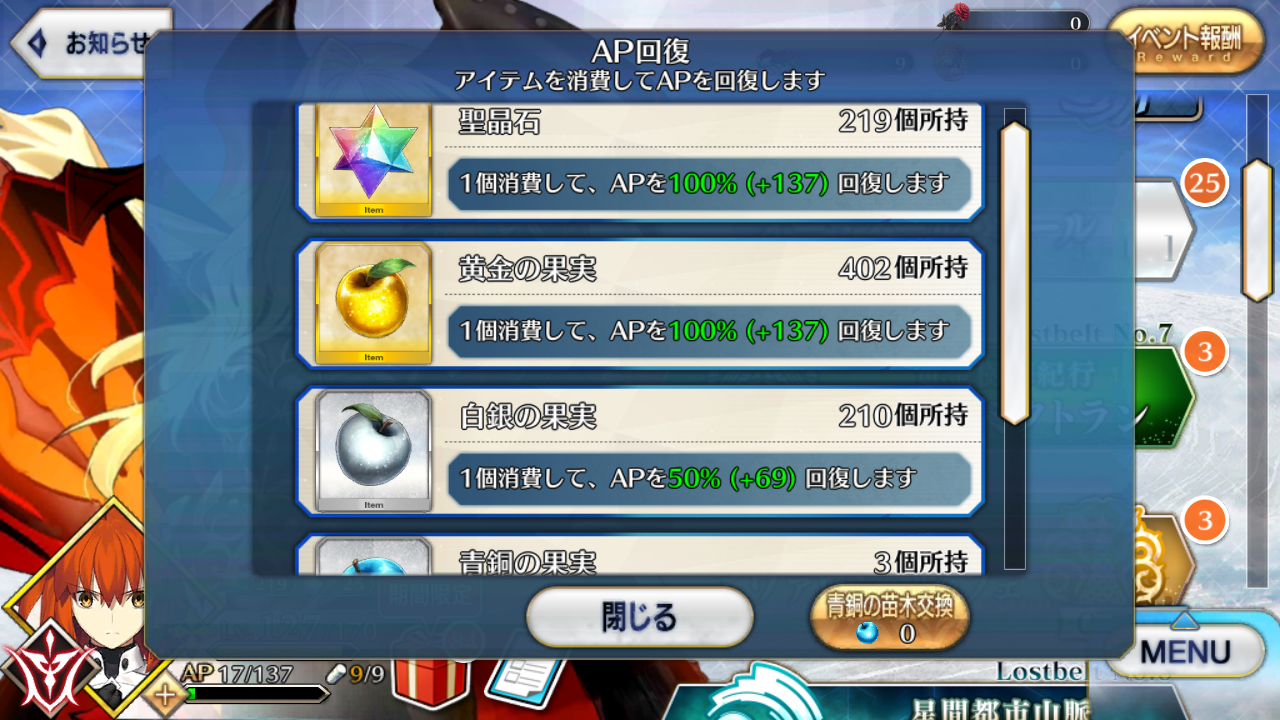Screen dimensions: 1280x720
Task: Select the Bronze Fruit (青銅の果実) row
Action: 640,556
